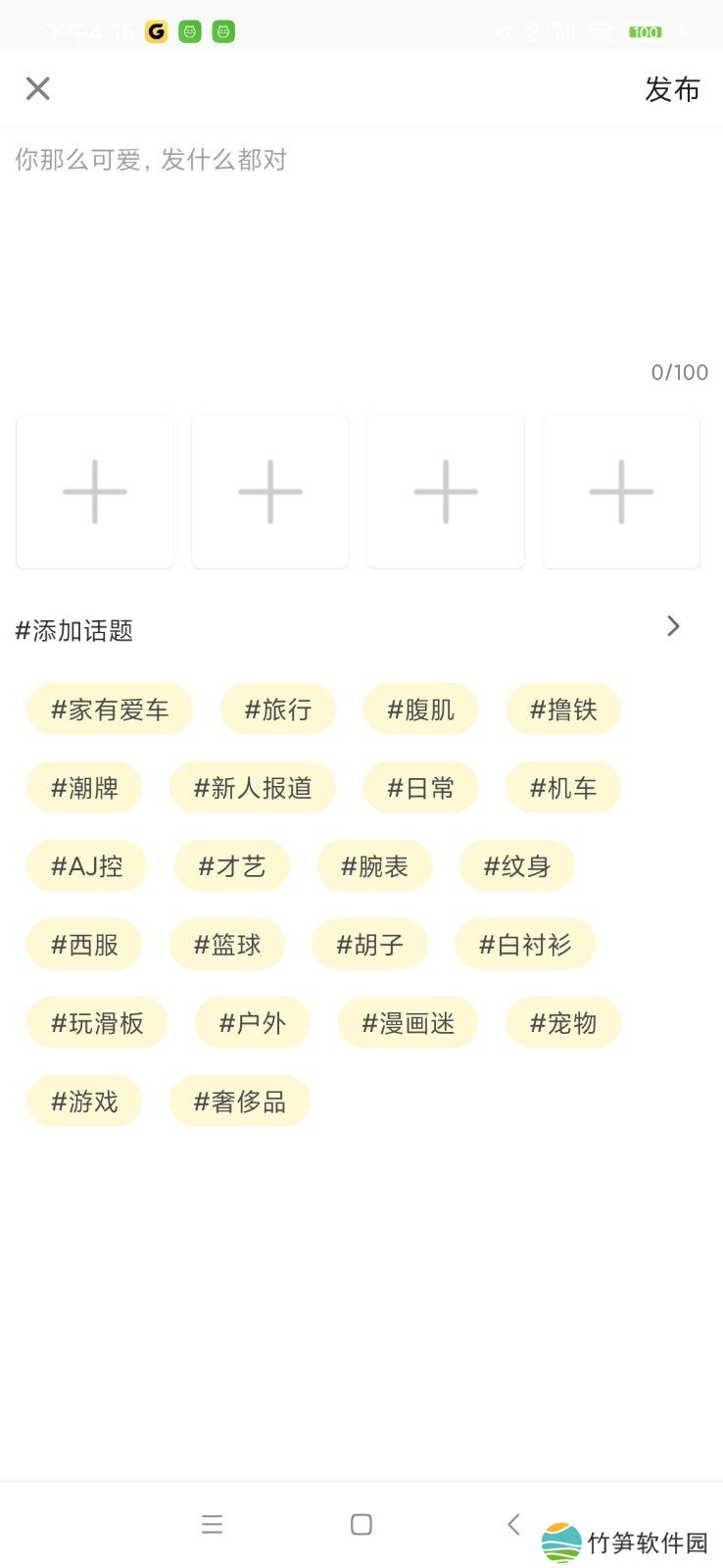Select the #新人报道 chip
Viewport: 723px width, 1568px height.
[253, 788]
